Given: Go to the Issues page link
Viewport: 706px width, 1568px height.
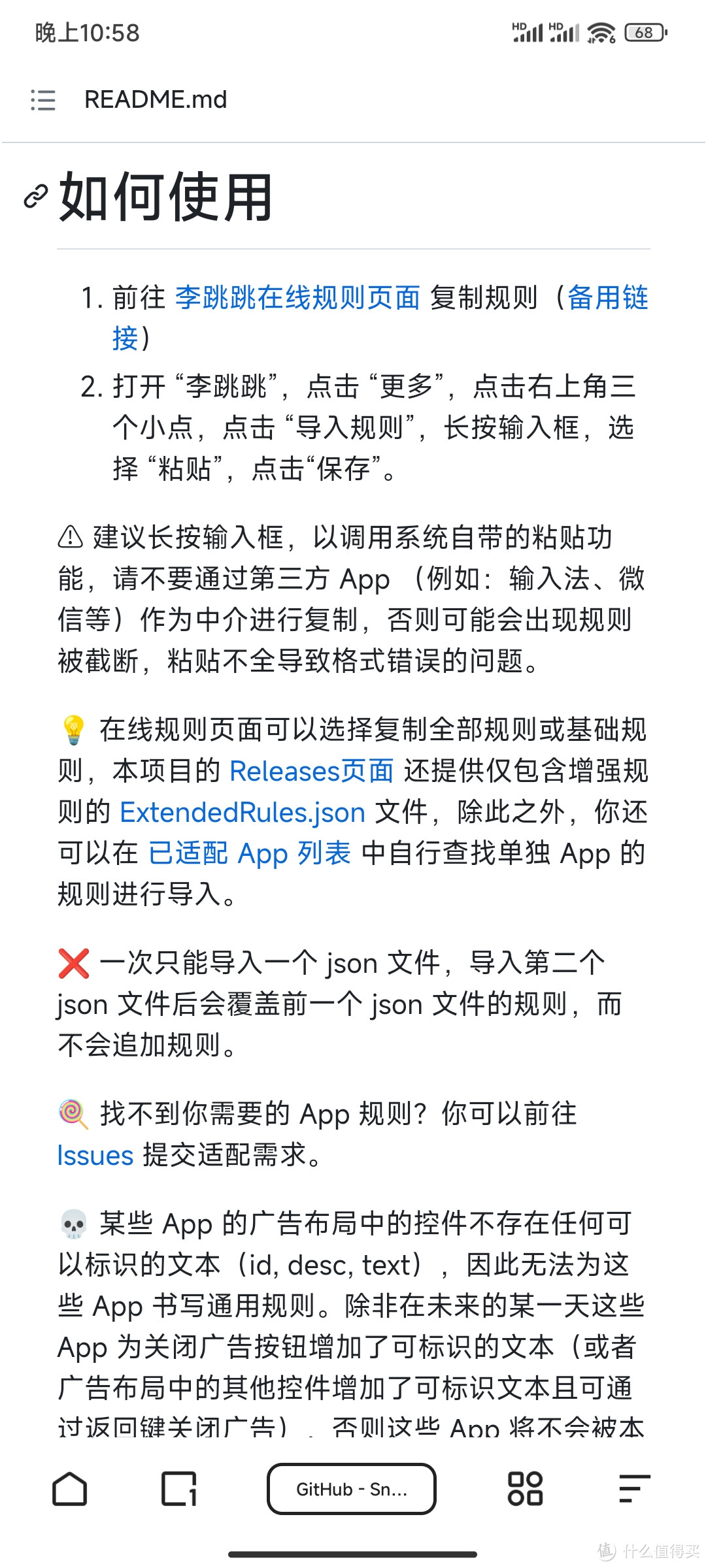Looking at the screenshot, I should point(95,1155).
